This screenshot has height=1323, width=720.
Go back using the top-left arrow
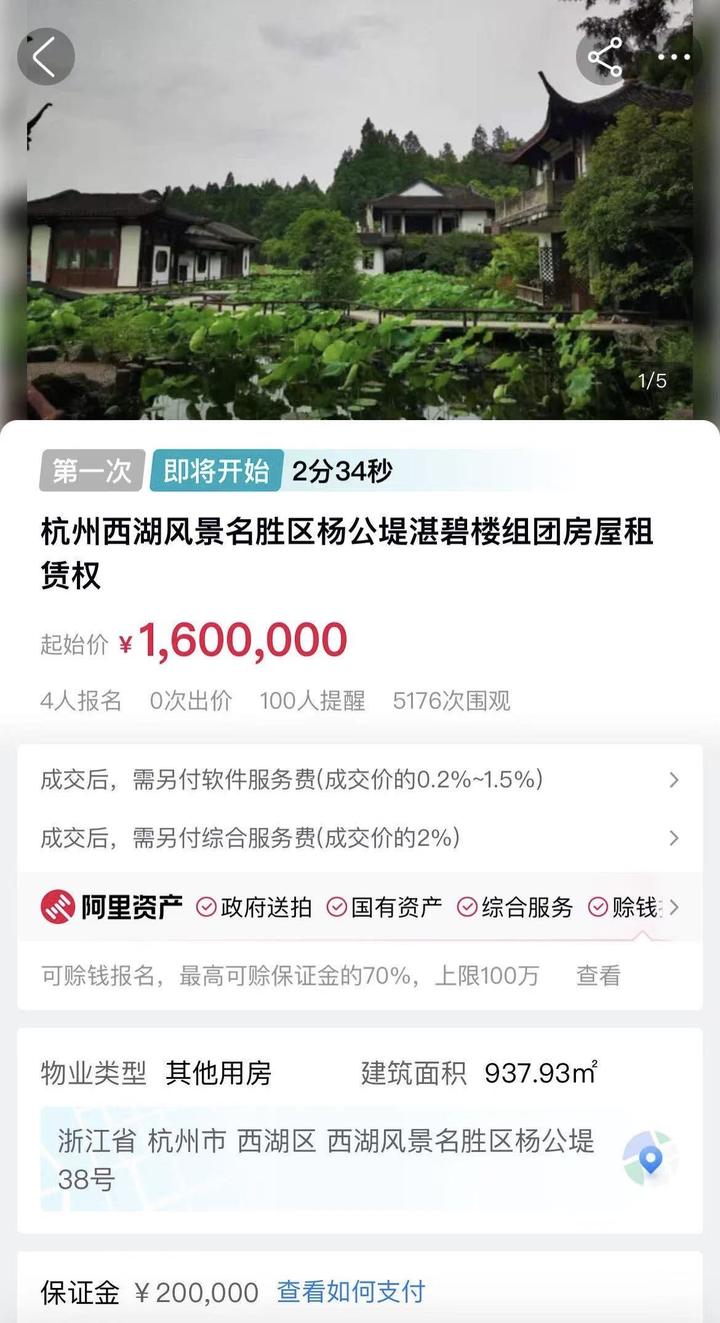point(45,57)
